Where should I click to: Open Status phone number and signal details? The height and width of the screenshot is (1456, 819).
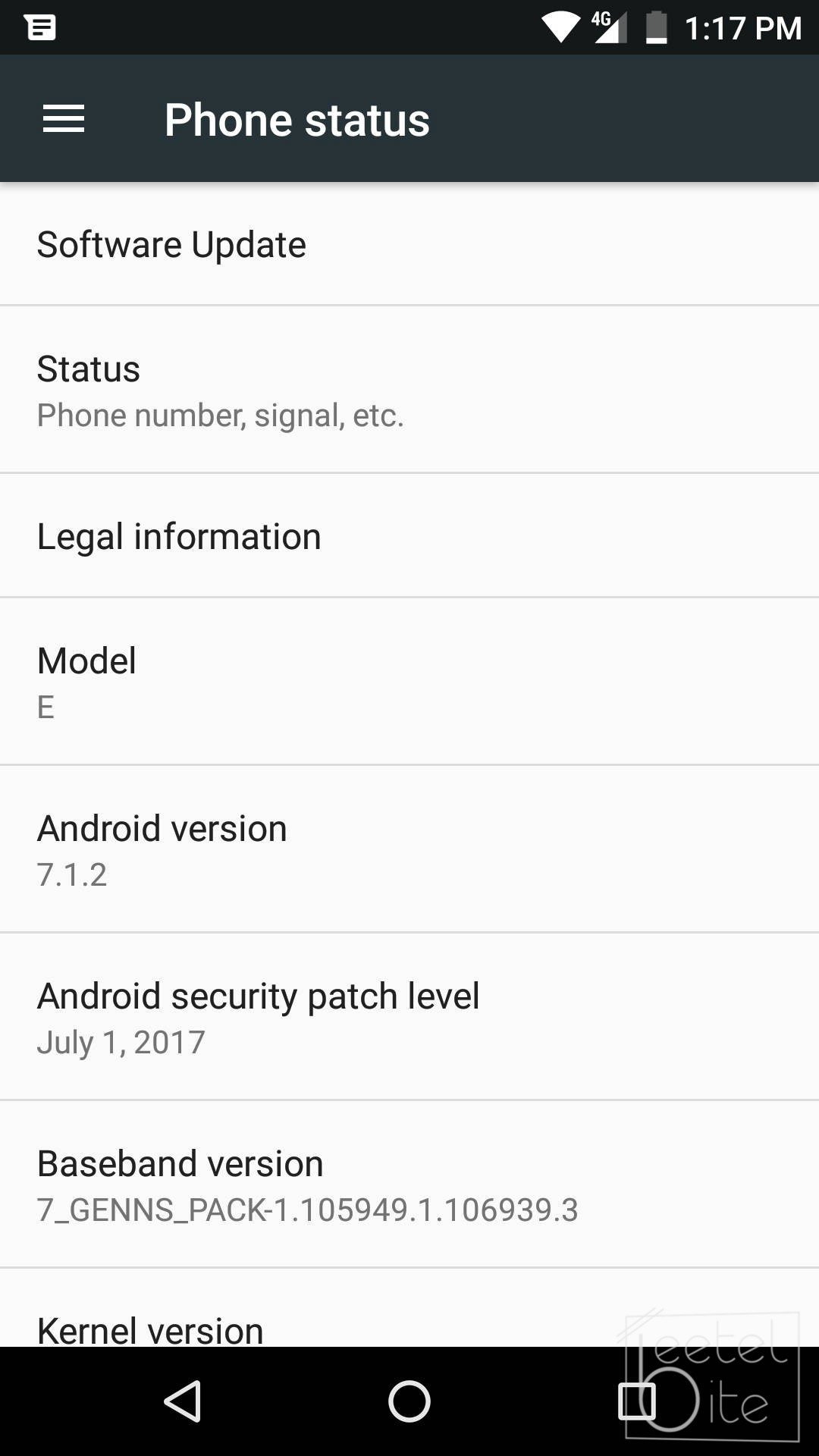click(409, 390)
